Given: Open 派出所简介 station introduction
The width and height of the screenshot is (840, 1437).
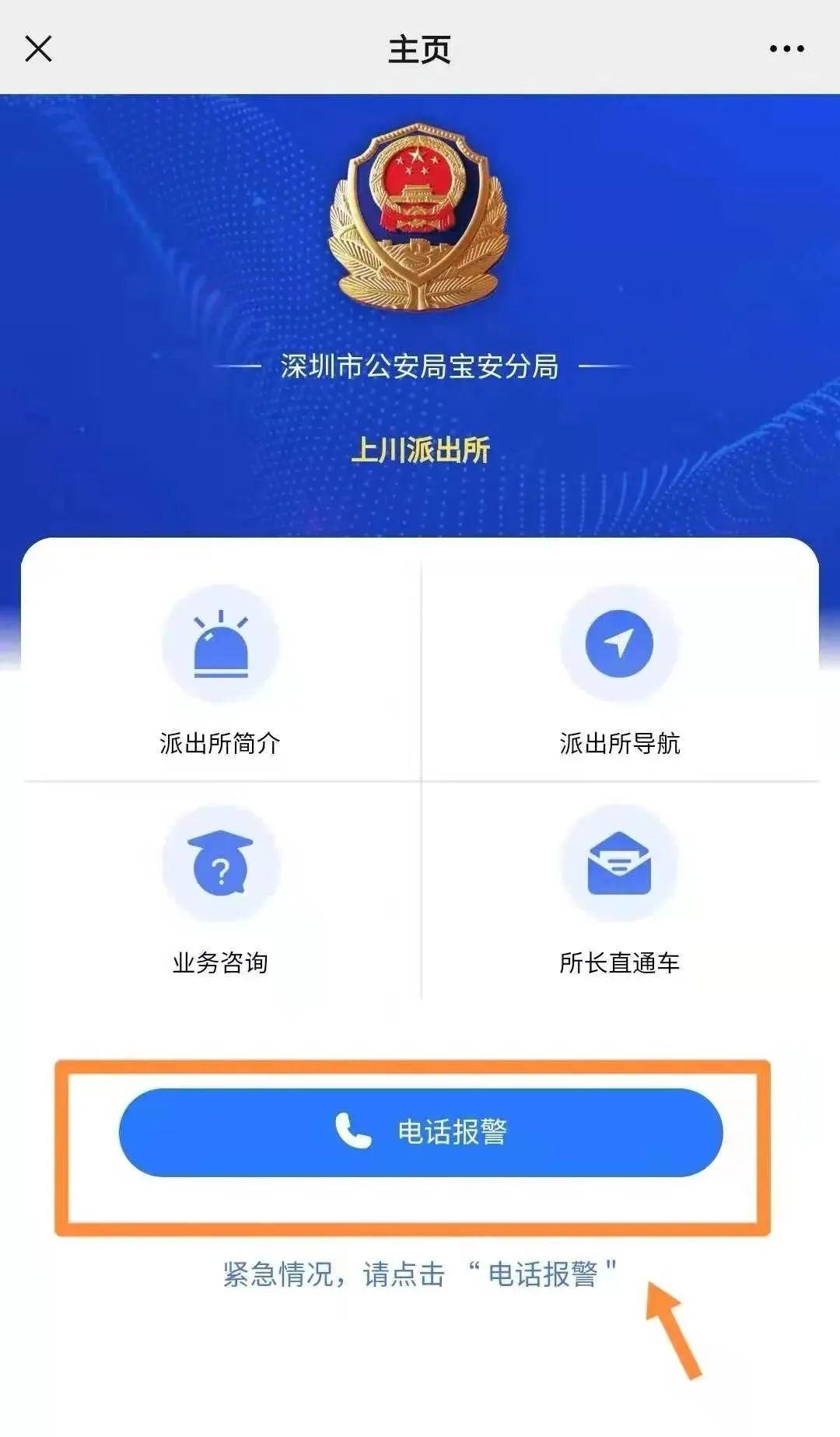Looking at the screenshot, I should (220, 669).
